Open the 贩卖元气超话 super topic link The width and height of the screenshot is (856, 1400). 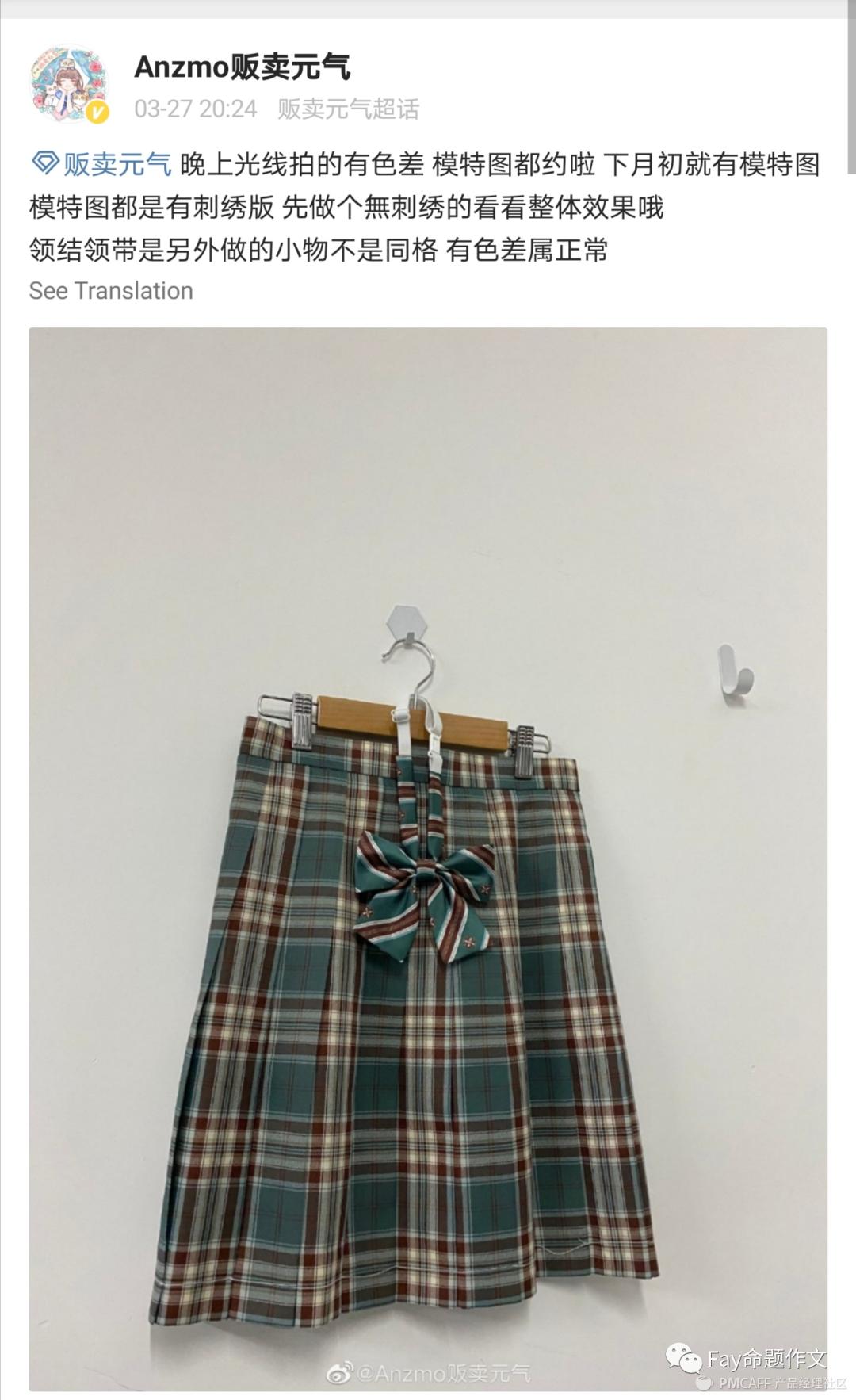pyautogui.click(x=348, y=109)
